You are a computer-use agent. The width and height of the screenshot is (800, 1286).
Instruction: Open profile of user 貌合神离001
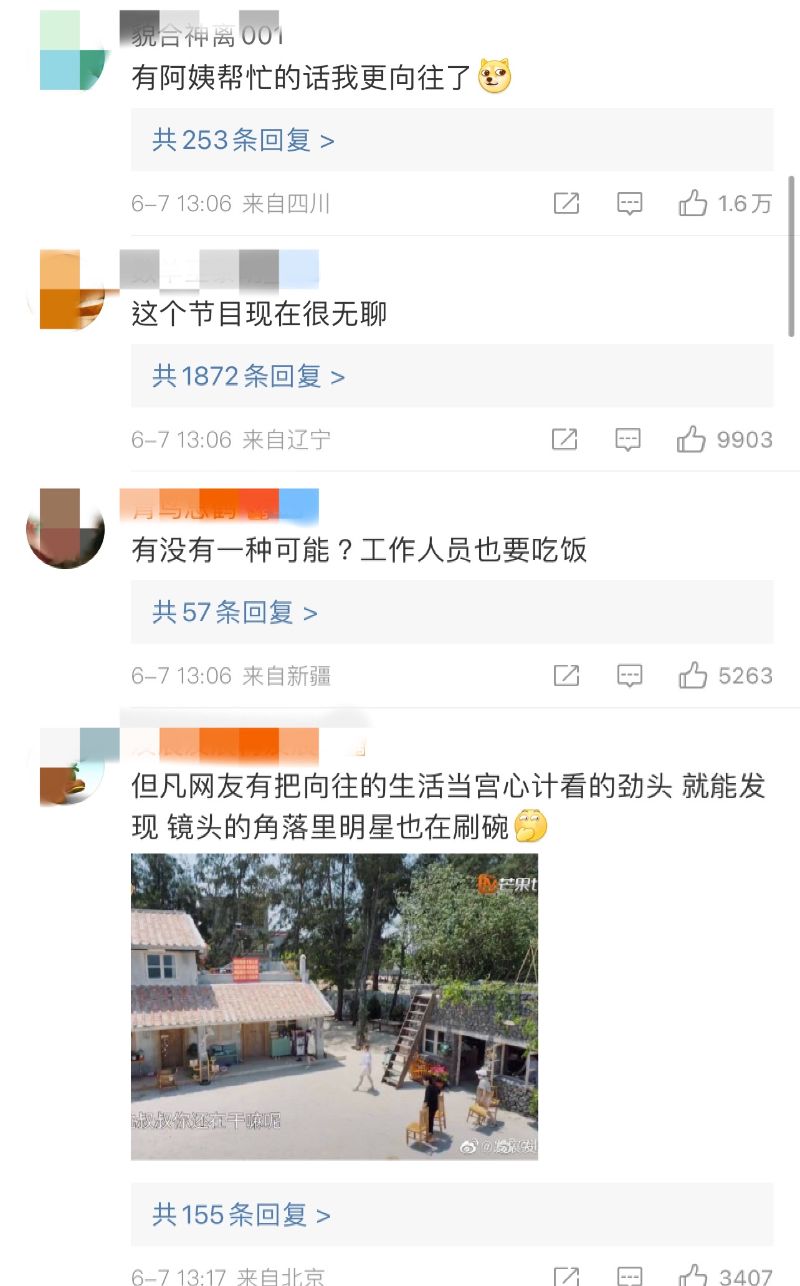(207, 36)
